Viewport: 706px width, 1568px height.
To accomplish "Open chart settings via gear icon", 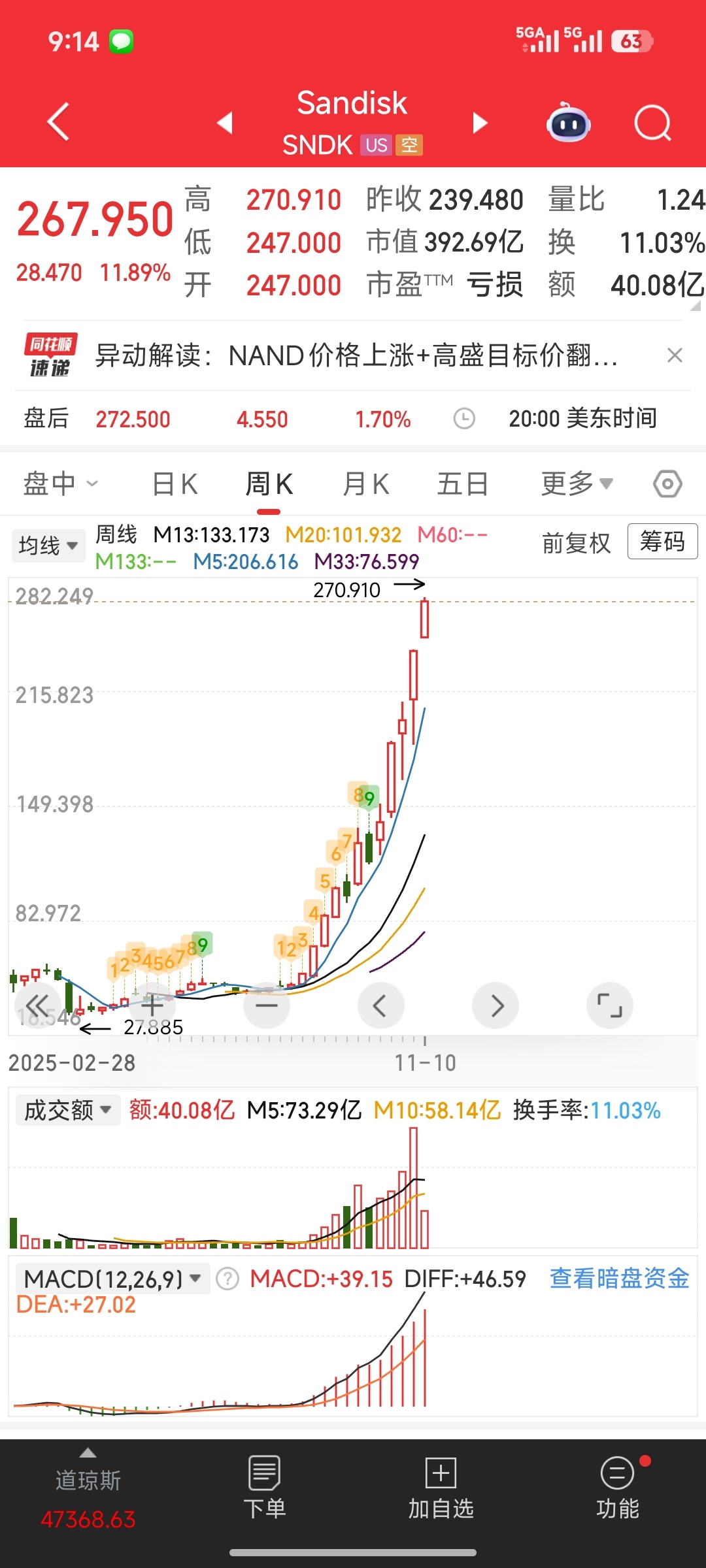I will (666, 483).
